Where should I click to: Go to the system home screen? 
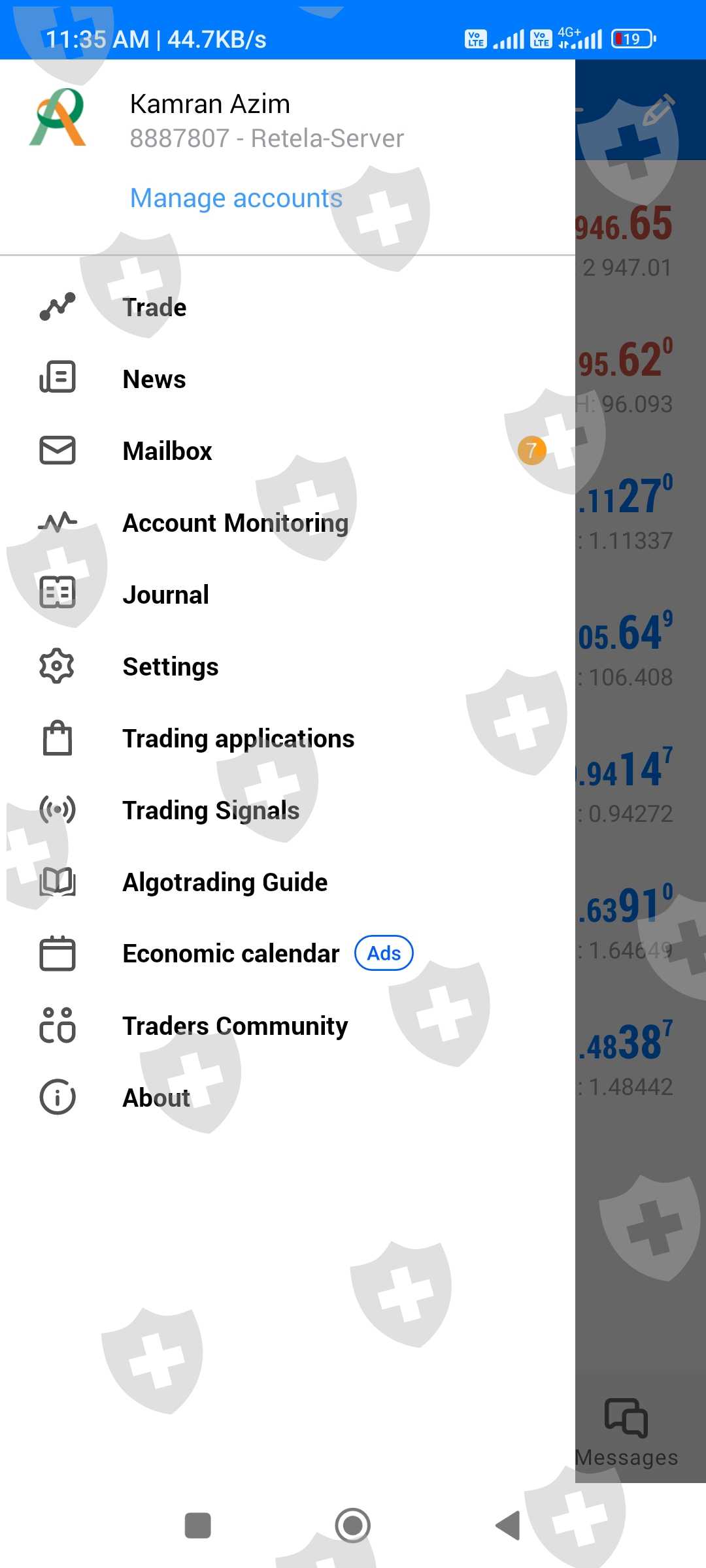tap(353, 1526)
